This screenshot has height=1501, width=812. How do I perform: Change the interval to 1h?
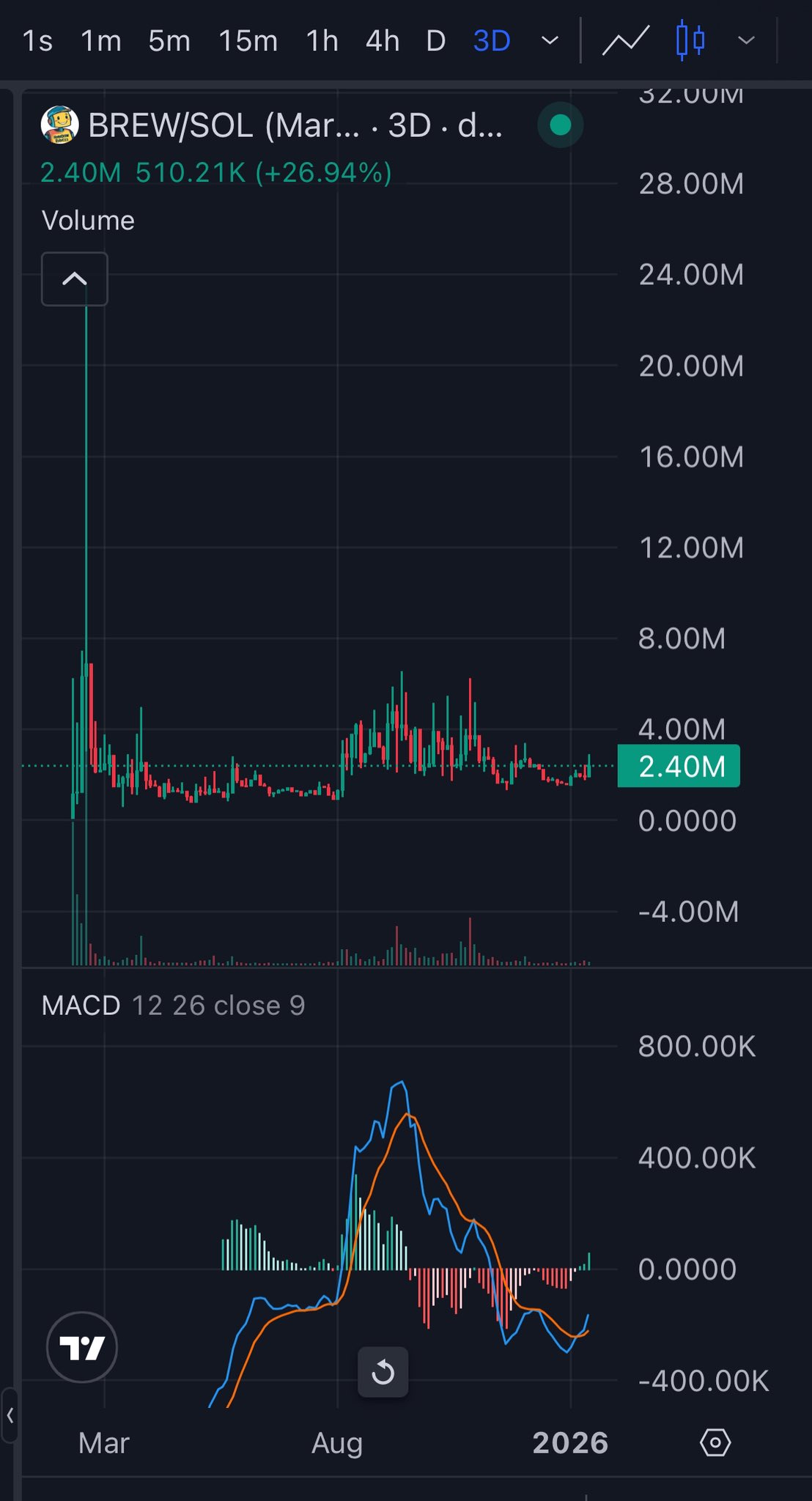[x=322, y=41]
